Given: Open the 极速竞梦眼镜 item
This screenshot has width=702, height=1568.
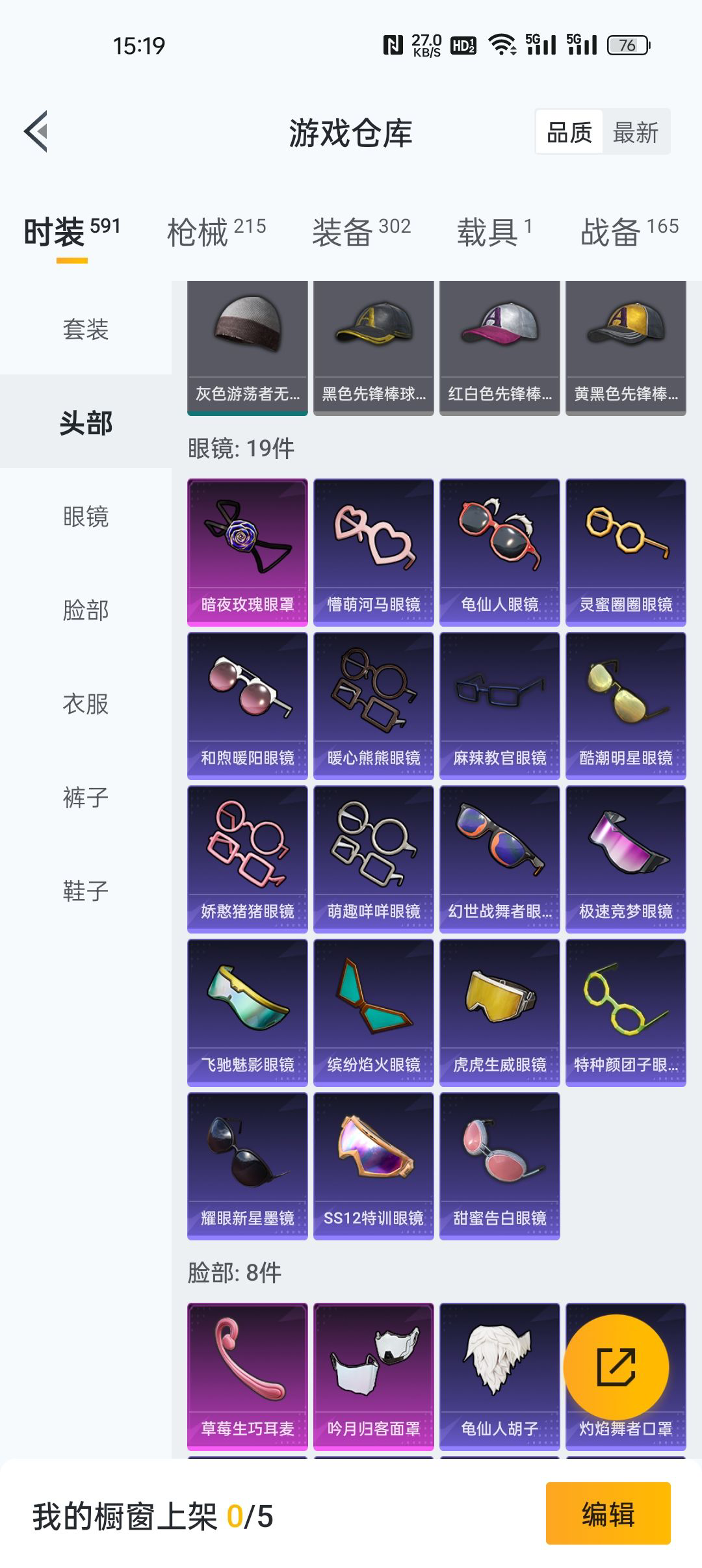Looking at the screenshot, I should tap(625, 859).
